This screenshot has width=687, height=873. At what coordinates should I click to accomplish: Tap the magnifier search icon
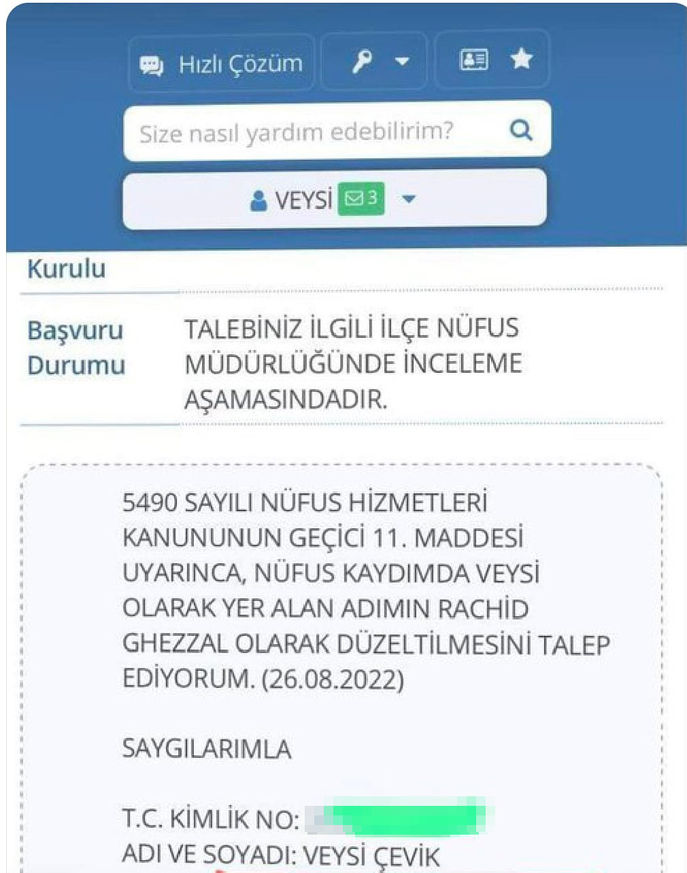point(521,131)
